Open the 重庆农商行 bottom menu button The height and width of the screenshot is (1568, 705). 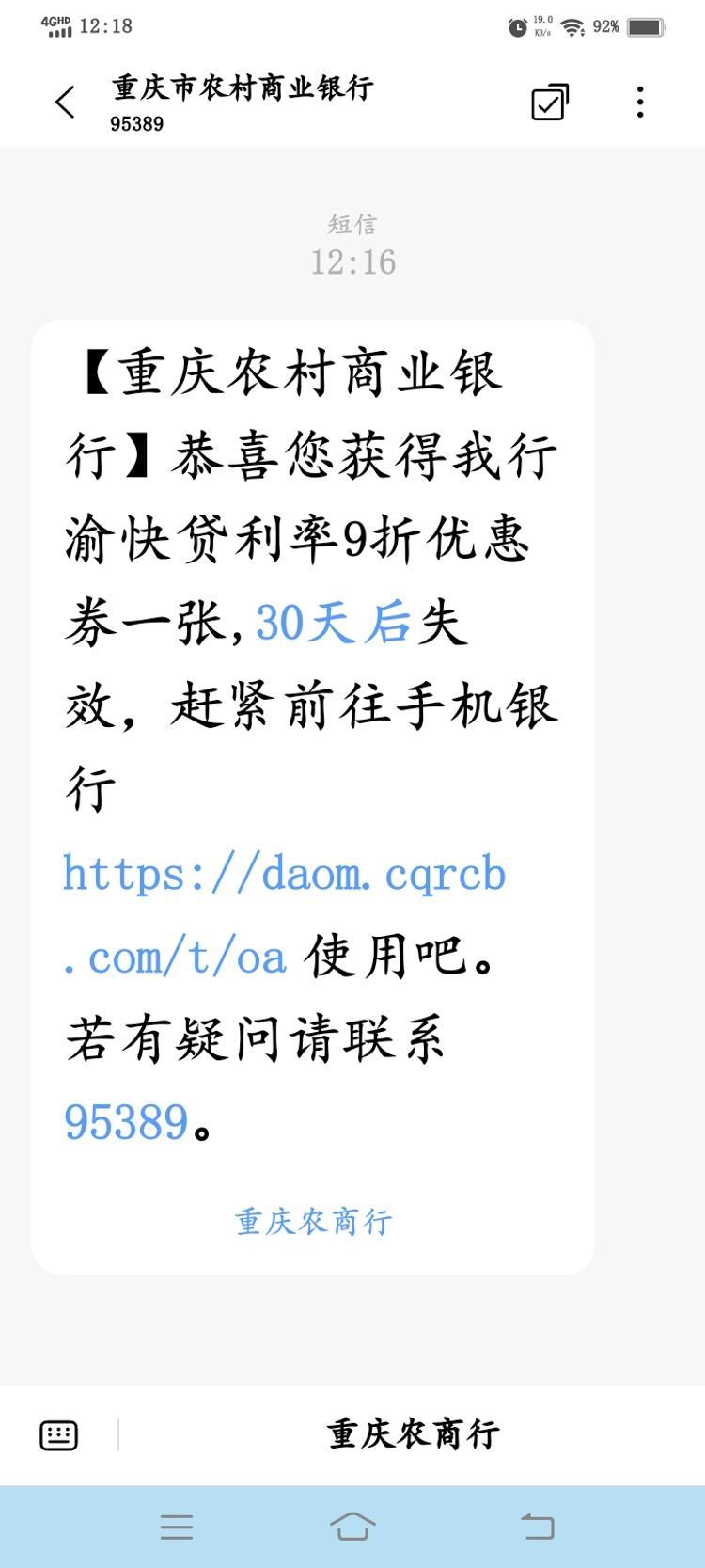pyautogui.click(x=412, y=1435)
